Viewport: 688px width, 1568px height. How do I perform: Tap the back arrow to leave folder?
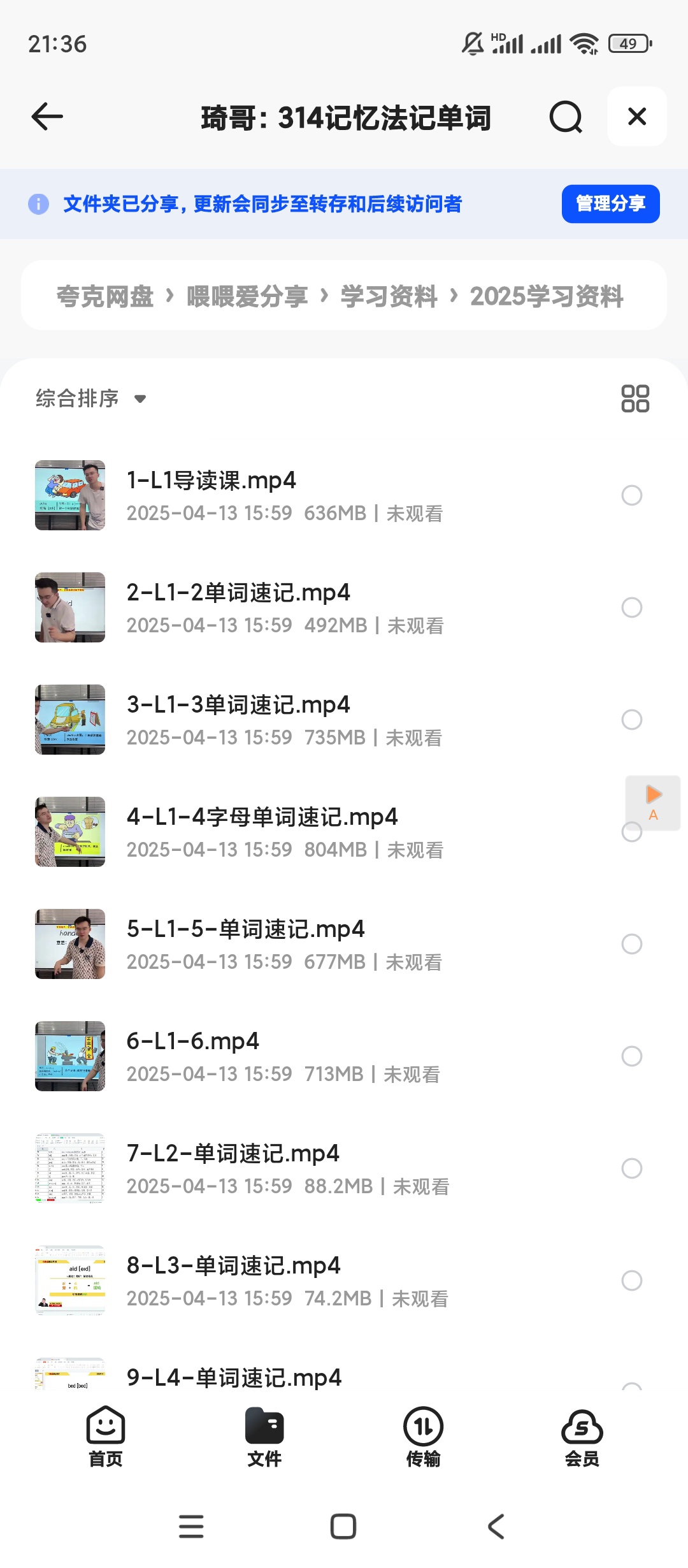(45, 117)
